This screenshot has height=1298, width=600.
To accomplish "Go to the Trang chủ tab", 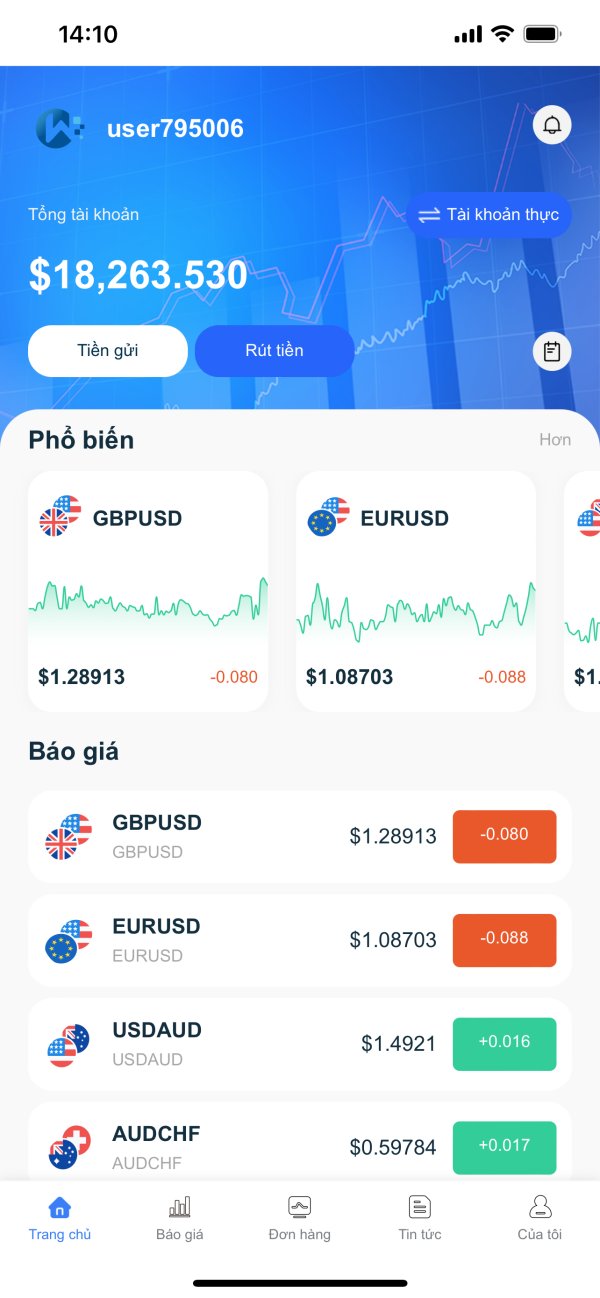I will pos(60,1218).
